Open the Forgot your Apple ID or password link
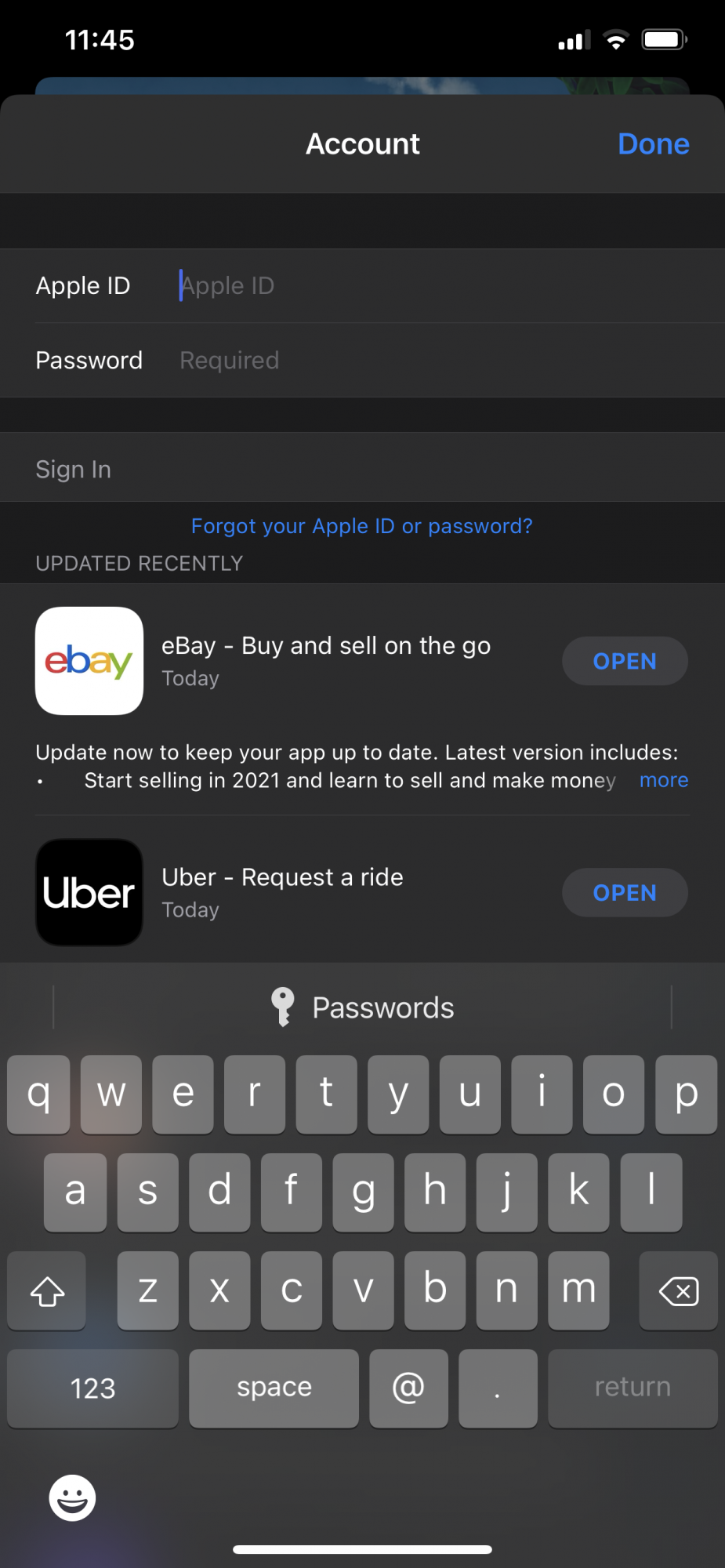Viewport: 725px width, 1568px height. 361,526
